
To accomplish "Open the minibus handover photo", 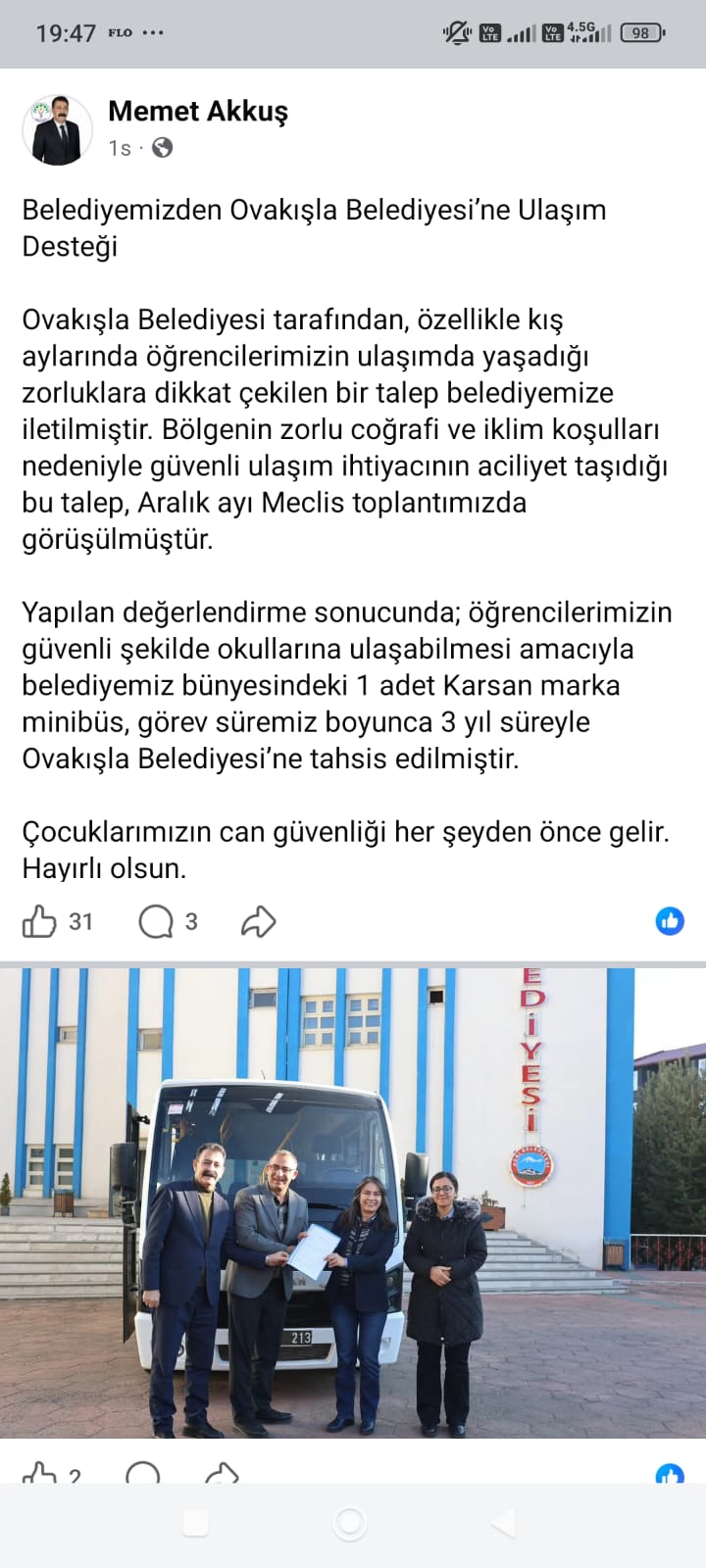I will coord(353,1201).
